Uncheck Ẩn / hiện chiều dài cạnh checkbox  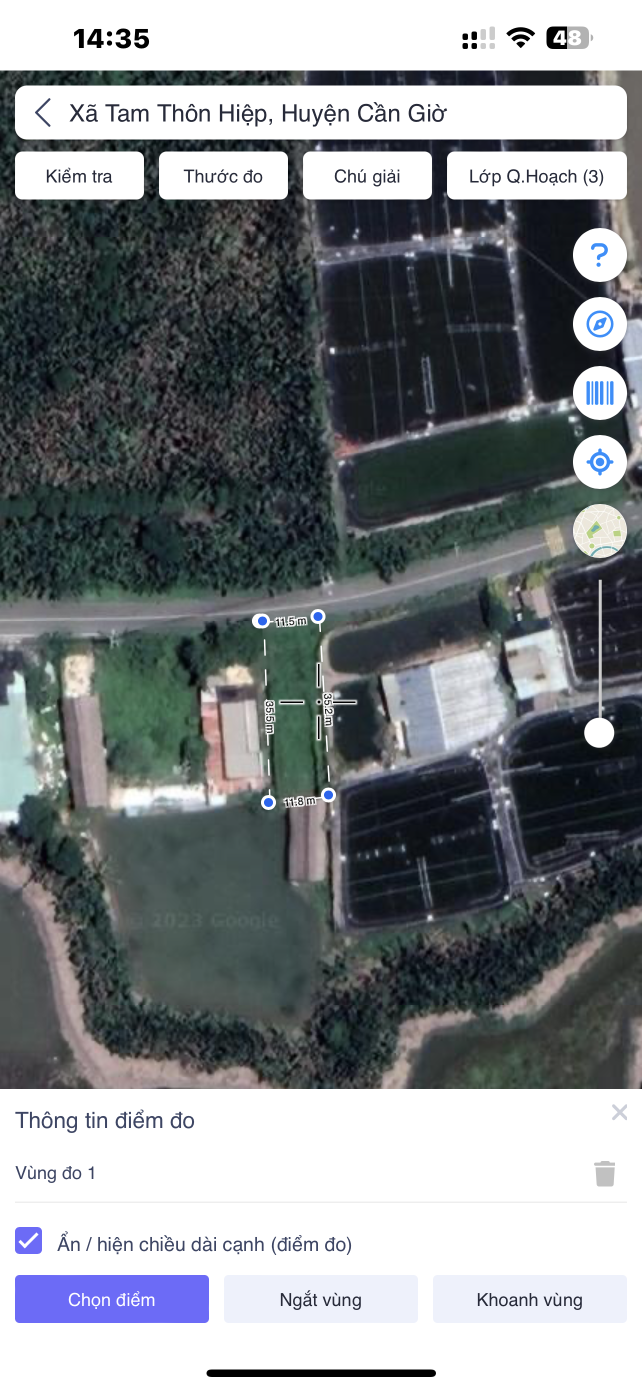[29, 1241]
